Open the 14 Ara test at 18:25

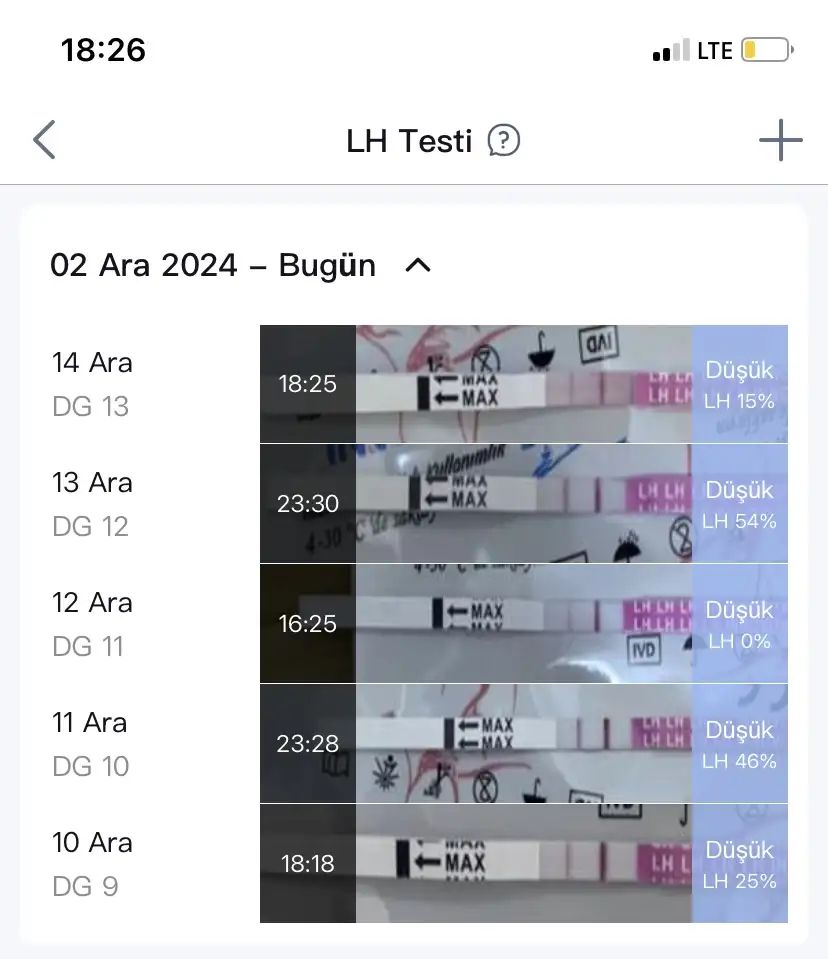click(523, 384)
